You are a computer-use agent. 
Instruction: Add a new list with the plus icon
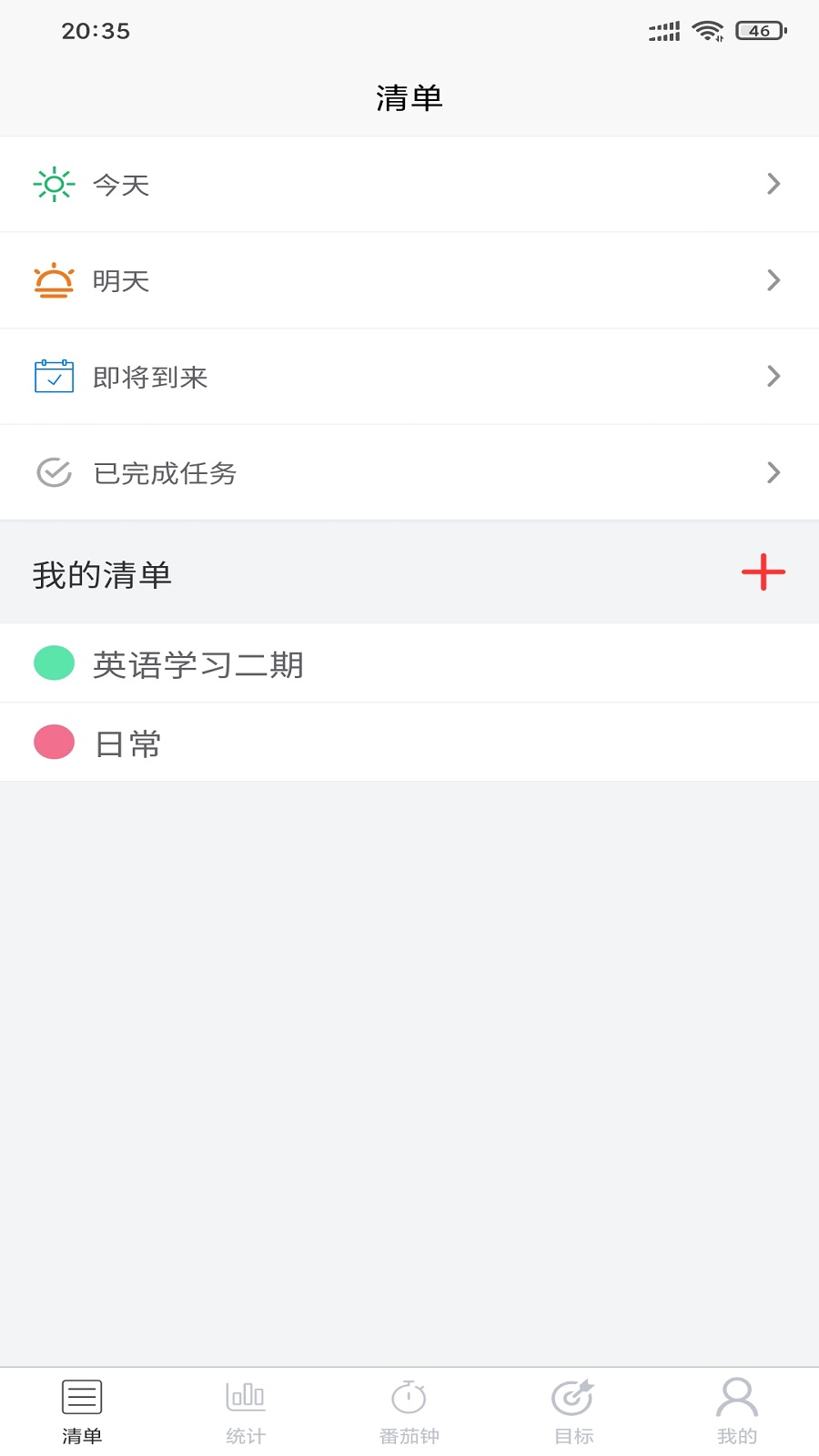coord(763,572)
